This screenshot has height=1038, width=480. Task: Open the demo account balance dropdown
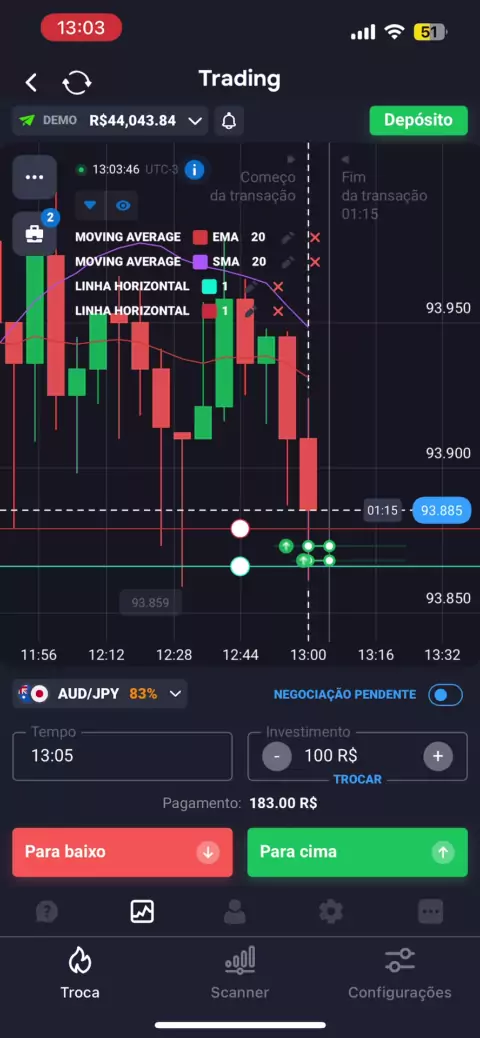110,120
